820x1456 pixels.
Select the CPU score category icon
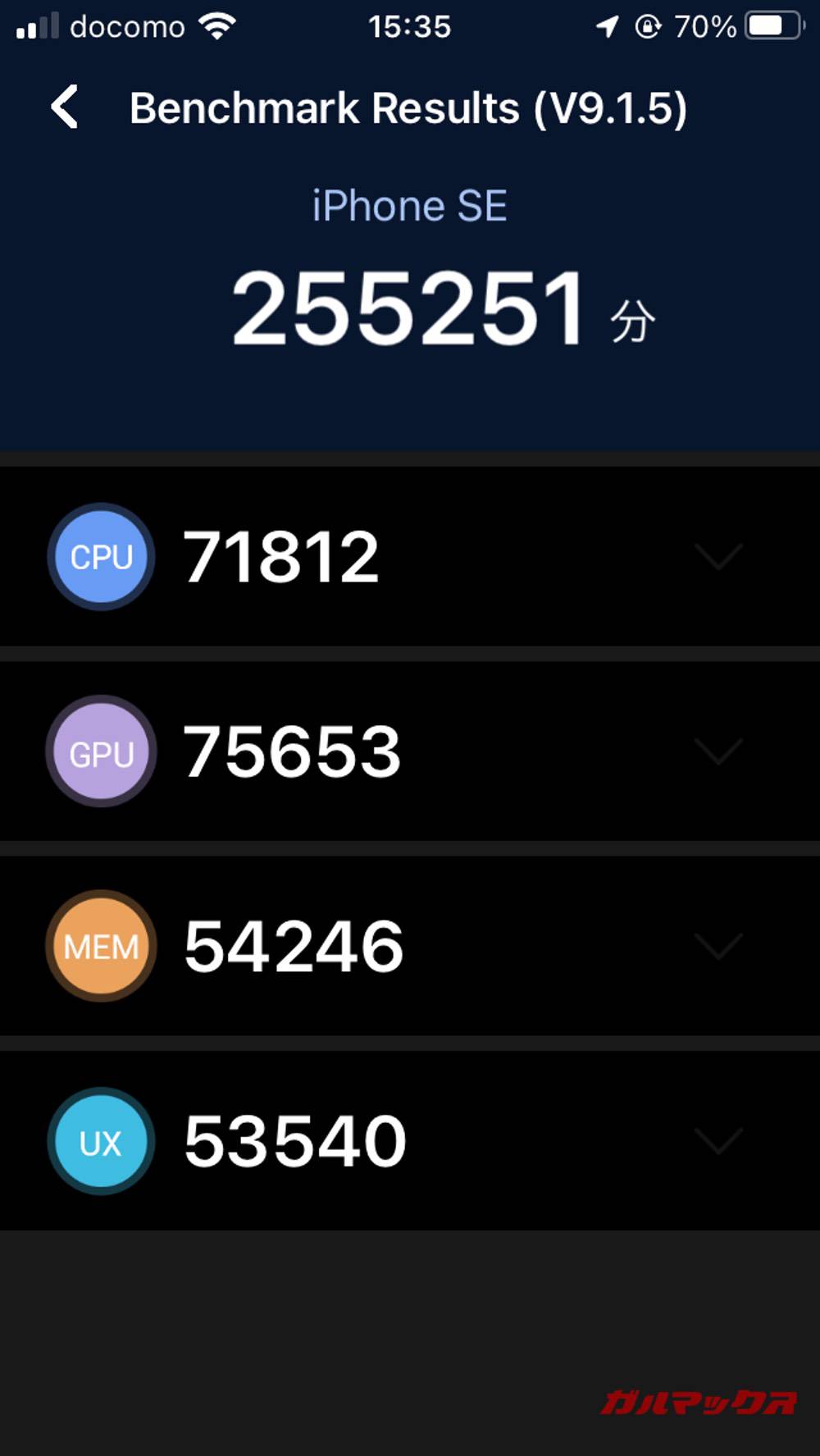coord(99,556)
